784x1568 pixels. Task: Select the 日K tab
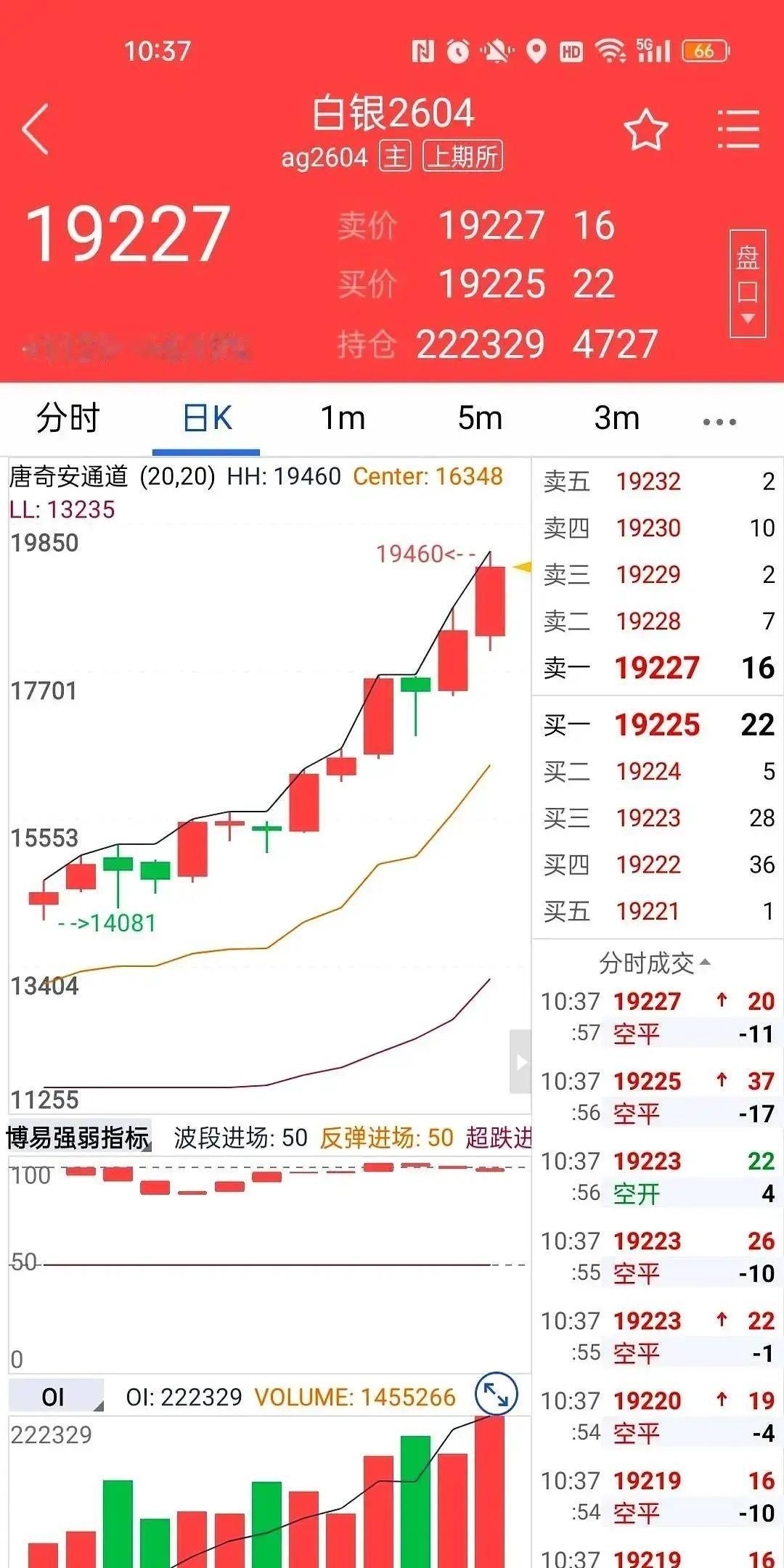tap(207, 419)
